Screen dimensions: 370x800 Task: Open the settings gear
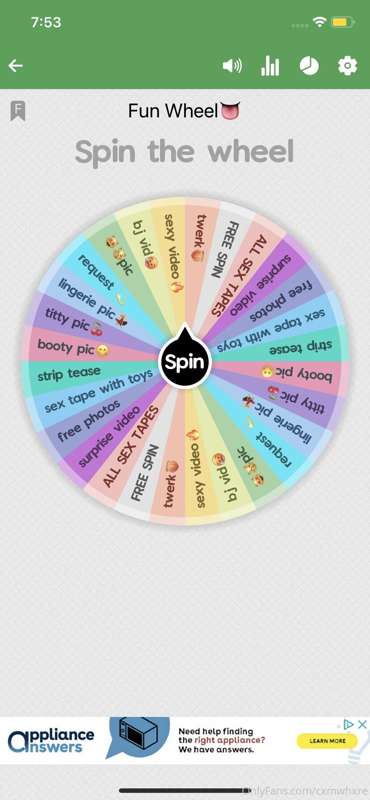click(348, 66)
